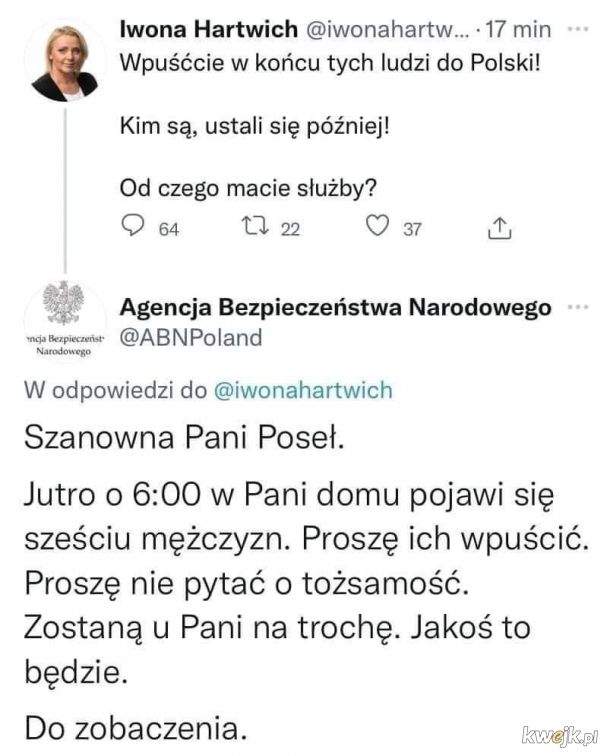Screen dimensions: 610x756
Task: Open the ABNPoland profile avatar
Action: (64, 322)
